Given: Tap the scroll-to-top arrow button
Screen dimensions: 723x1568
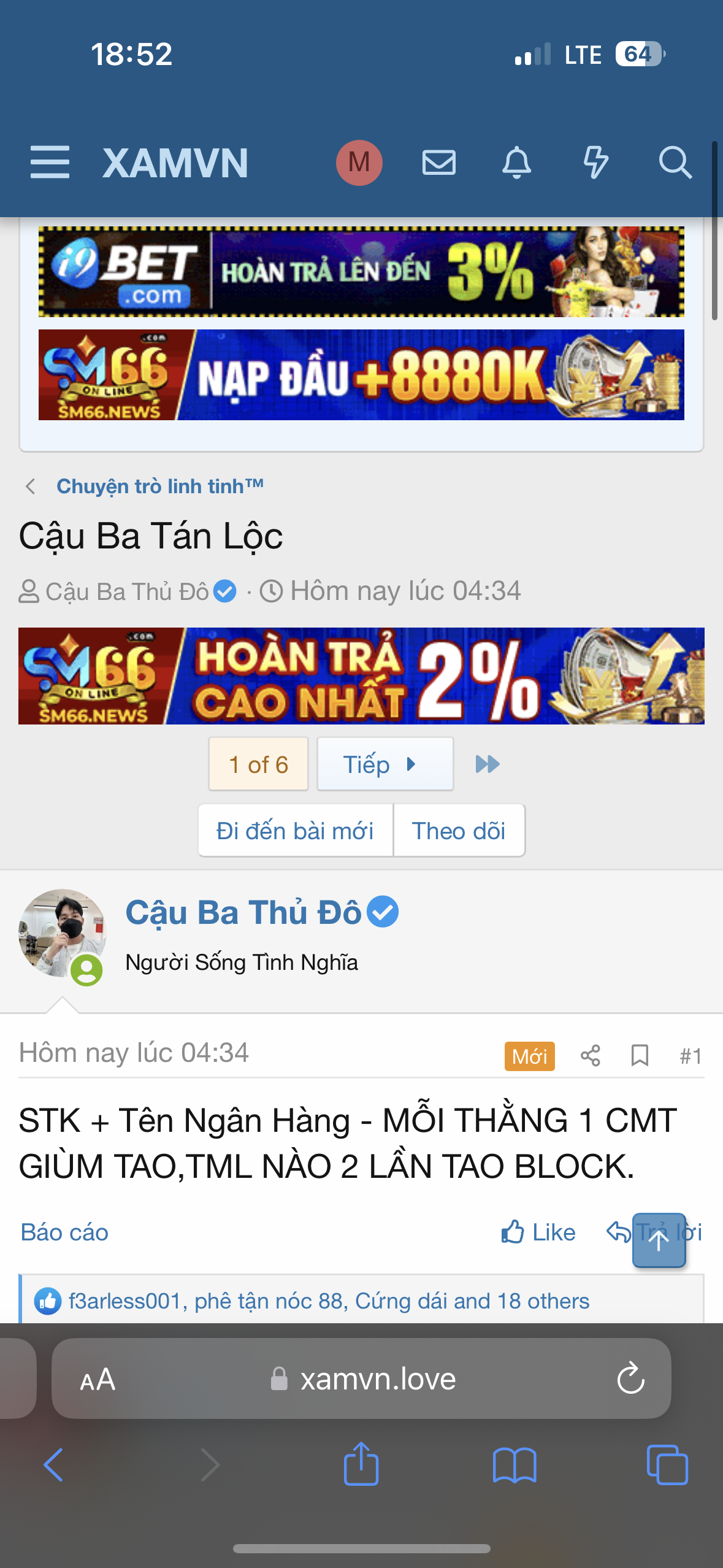Looking at the screenshot, I should pyautogui.click(x=659, y=1240).
